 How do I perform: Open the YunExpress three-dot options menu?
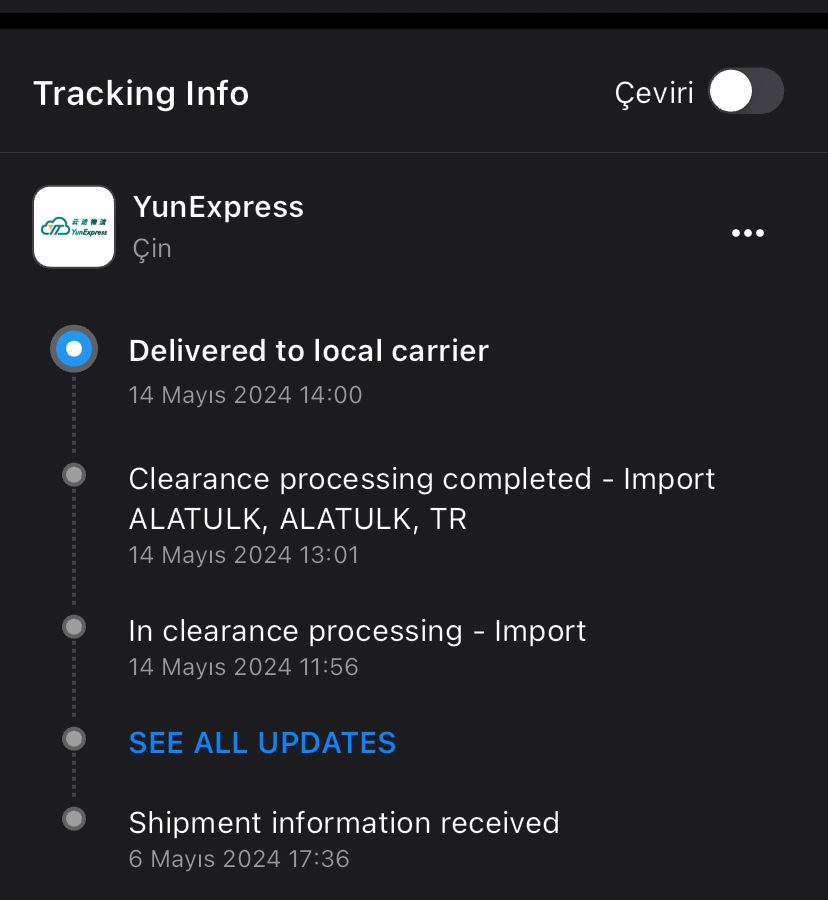pos(747,233)
